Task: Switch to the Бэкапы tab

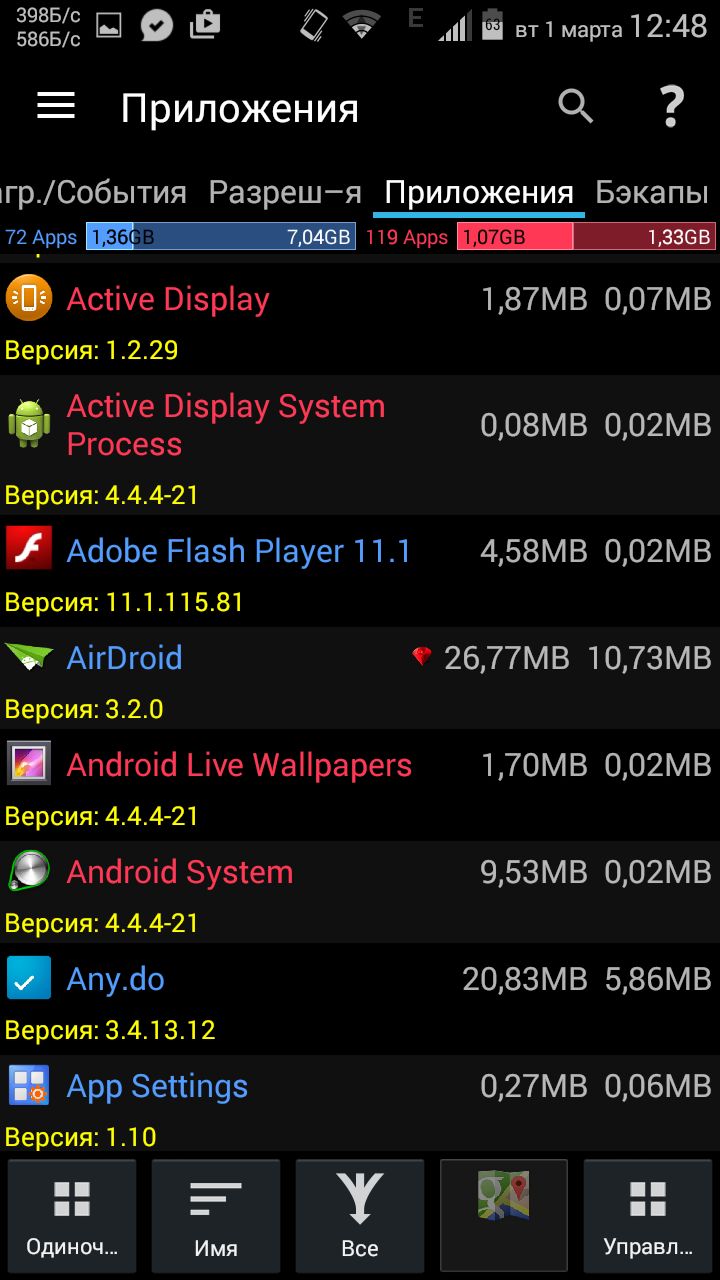Action: pos(651,192)
